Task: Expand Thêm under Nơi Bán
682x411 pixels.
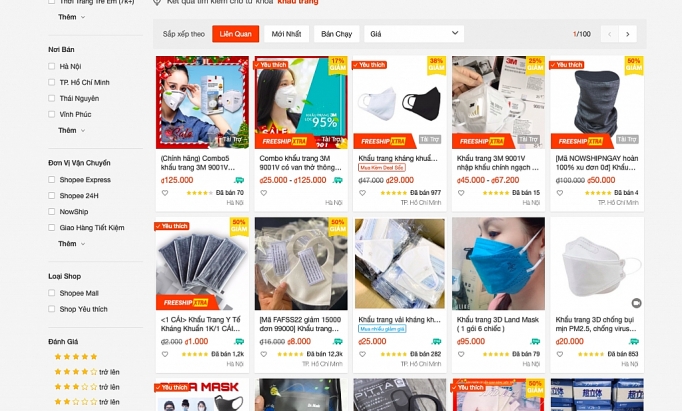Action: pos(70,130)
